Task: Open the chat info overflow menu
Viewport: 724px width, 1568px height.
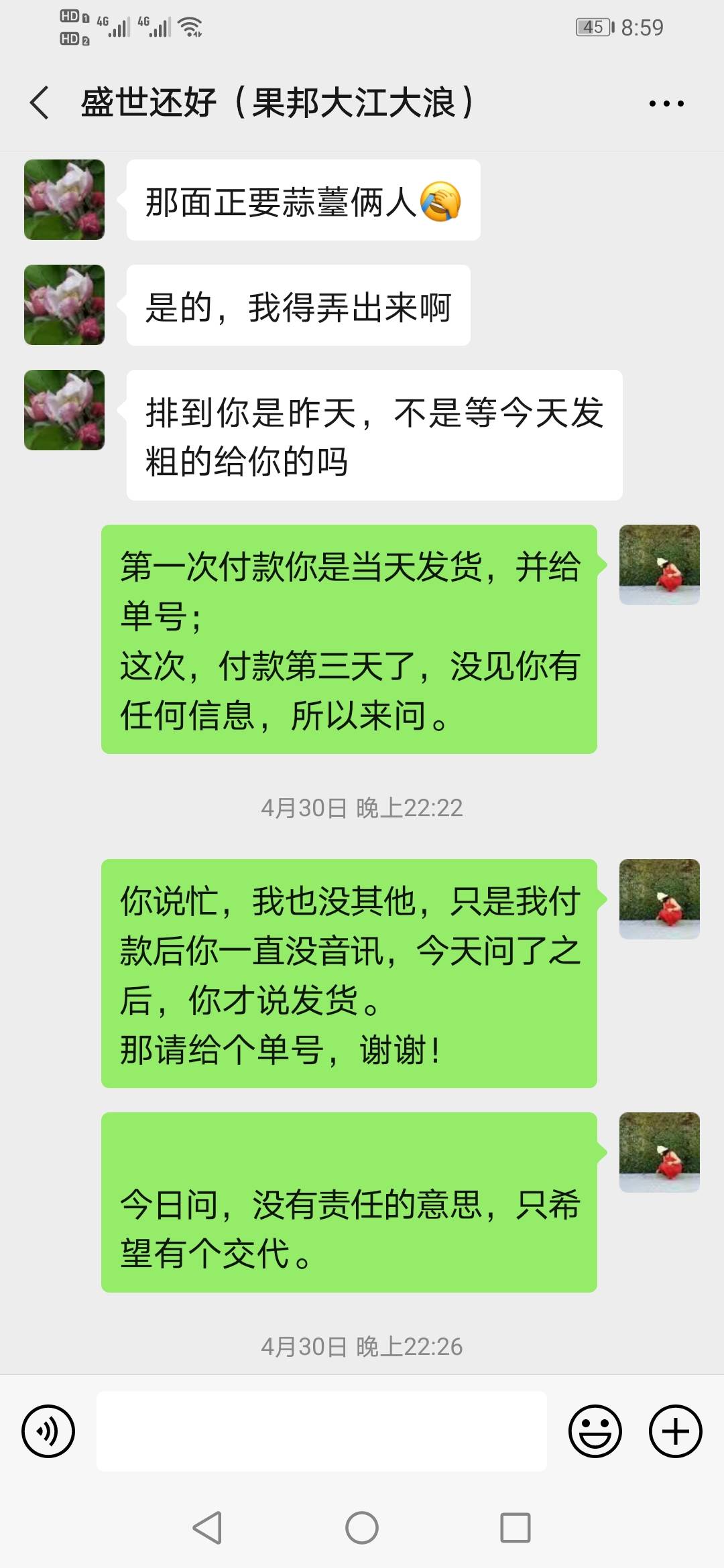Action: click(666, 103)
